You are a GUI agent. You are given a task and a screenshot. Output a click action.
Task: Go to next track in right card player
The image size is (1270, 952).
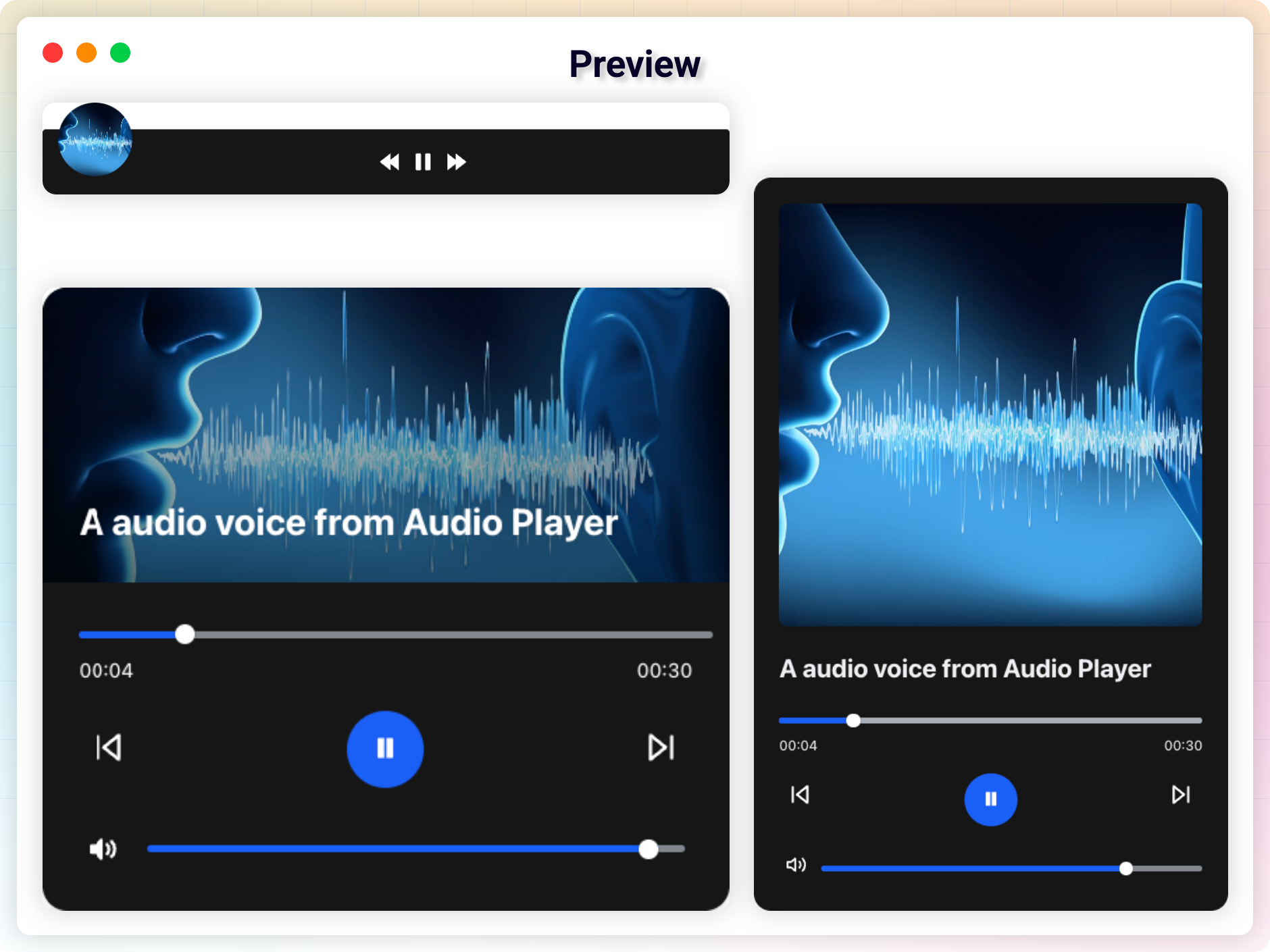pos(1181,795)
